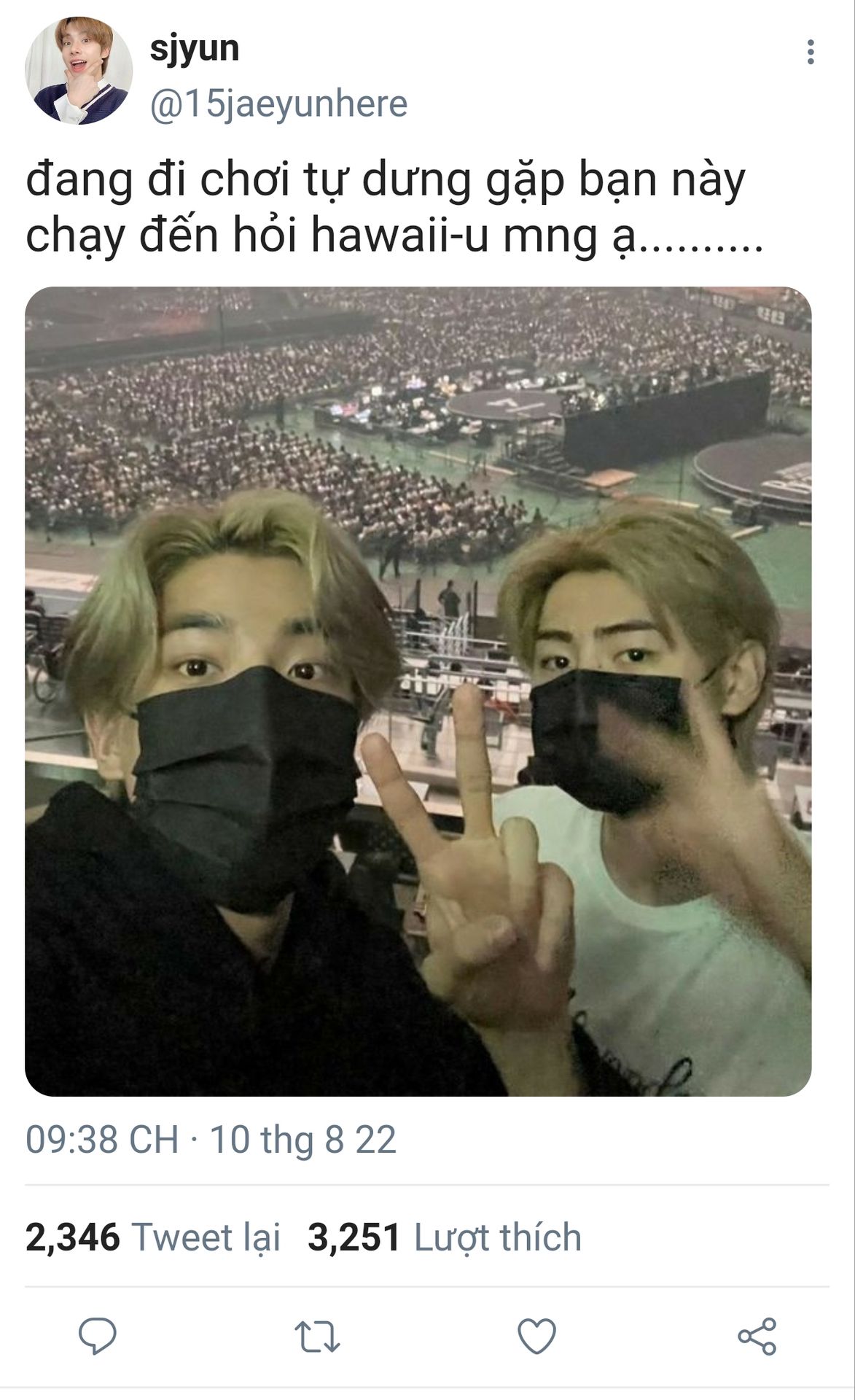This screenshot has height=1400, width=855.
Task: View the attached concert selfie photo
Action: point(418,691)
